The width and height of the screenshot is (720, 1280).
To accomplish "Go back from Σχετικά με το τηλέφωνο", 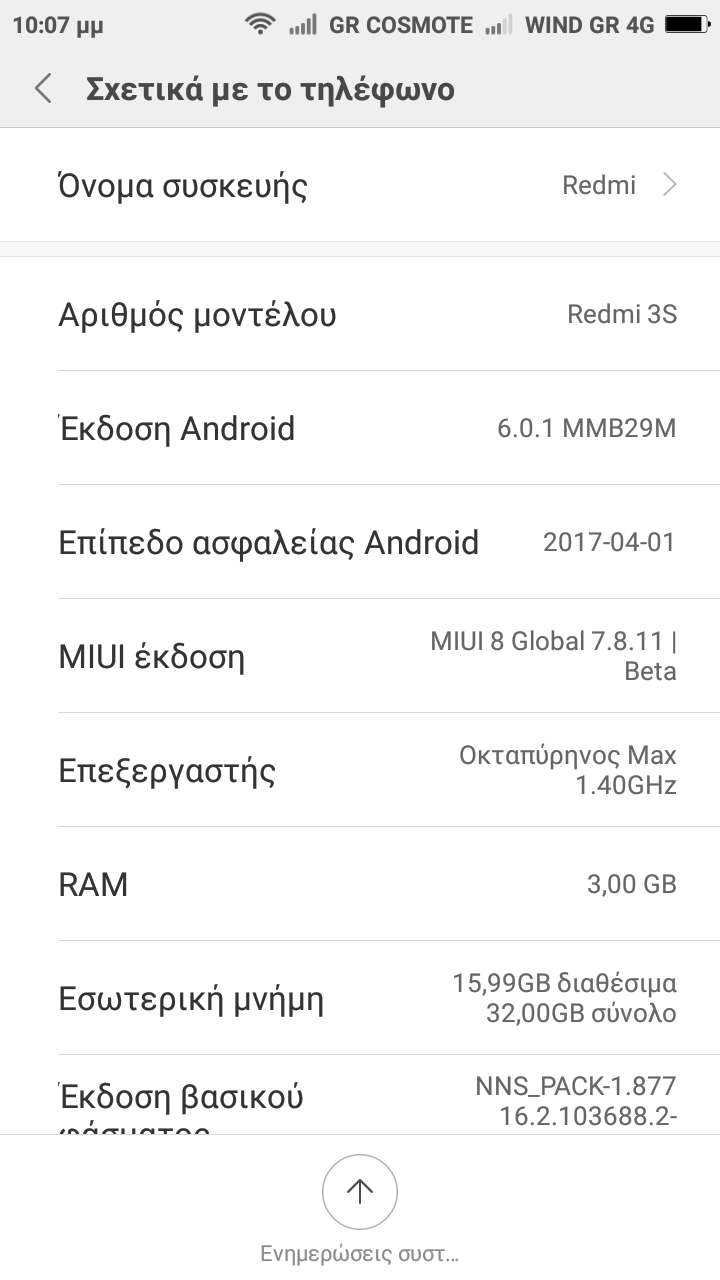I will pos(43,89).
